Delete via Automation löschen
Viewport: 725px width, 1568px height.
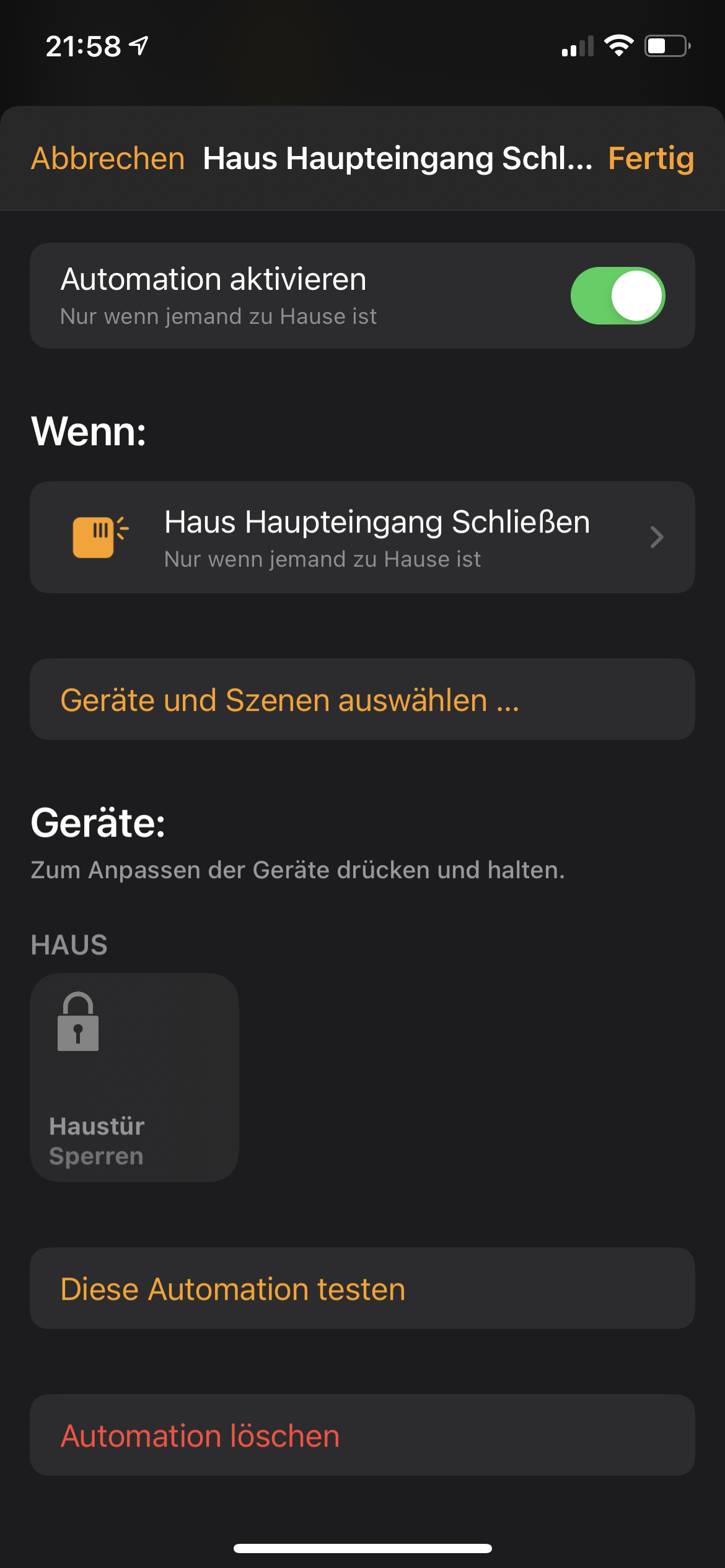(362, 1435)
